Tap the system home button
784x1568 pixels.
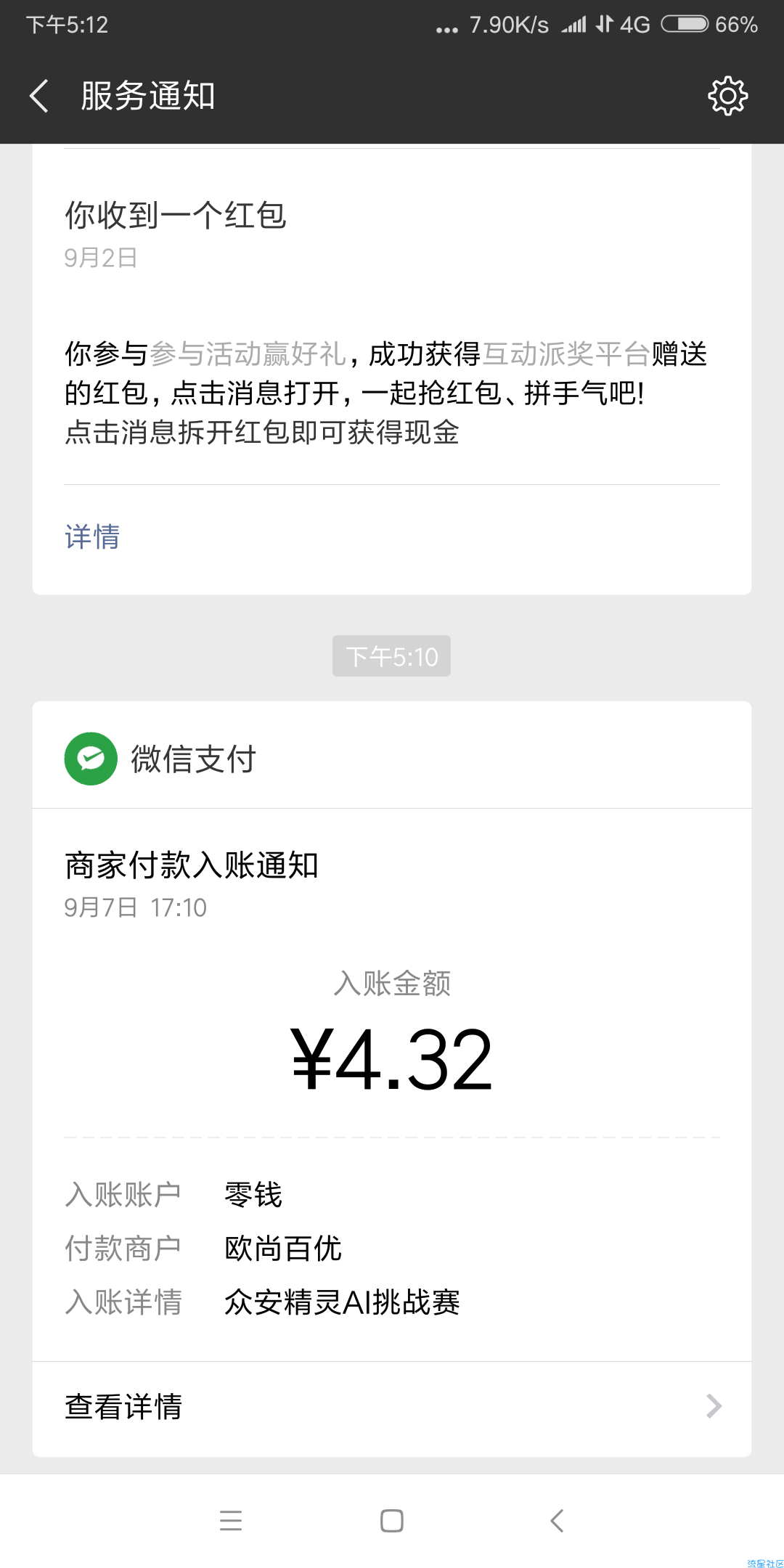click(392, 1520)
